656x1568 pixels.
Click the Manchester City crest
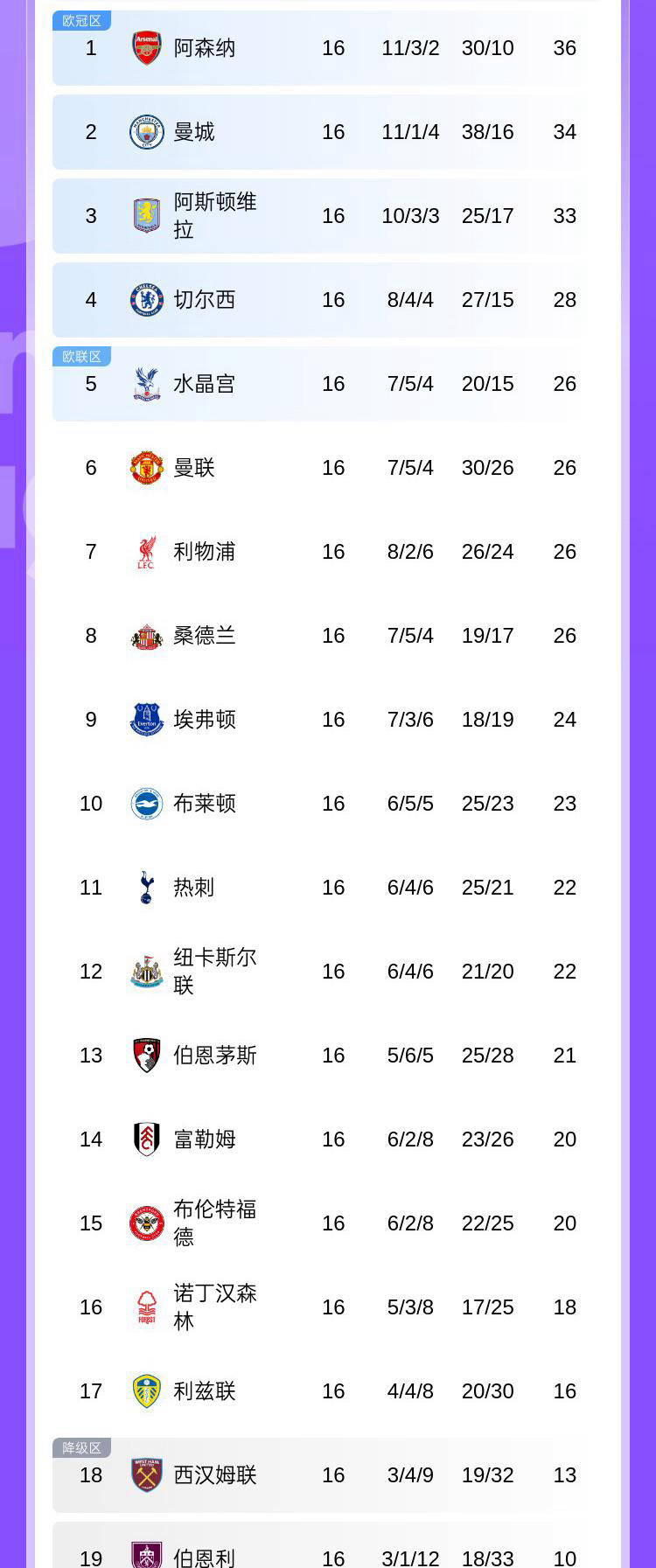(146, 132)
